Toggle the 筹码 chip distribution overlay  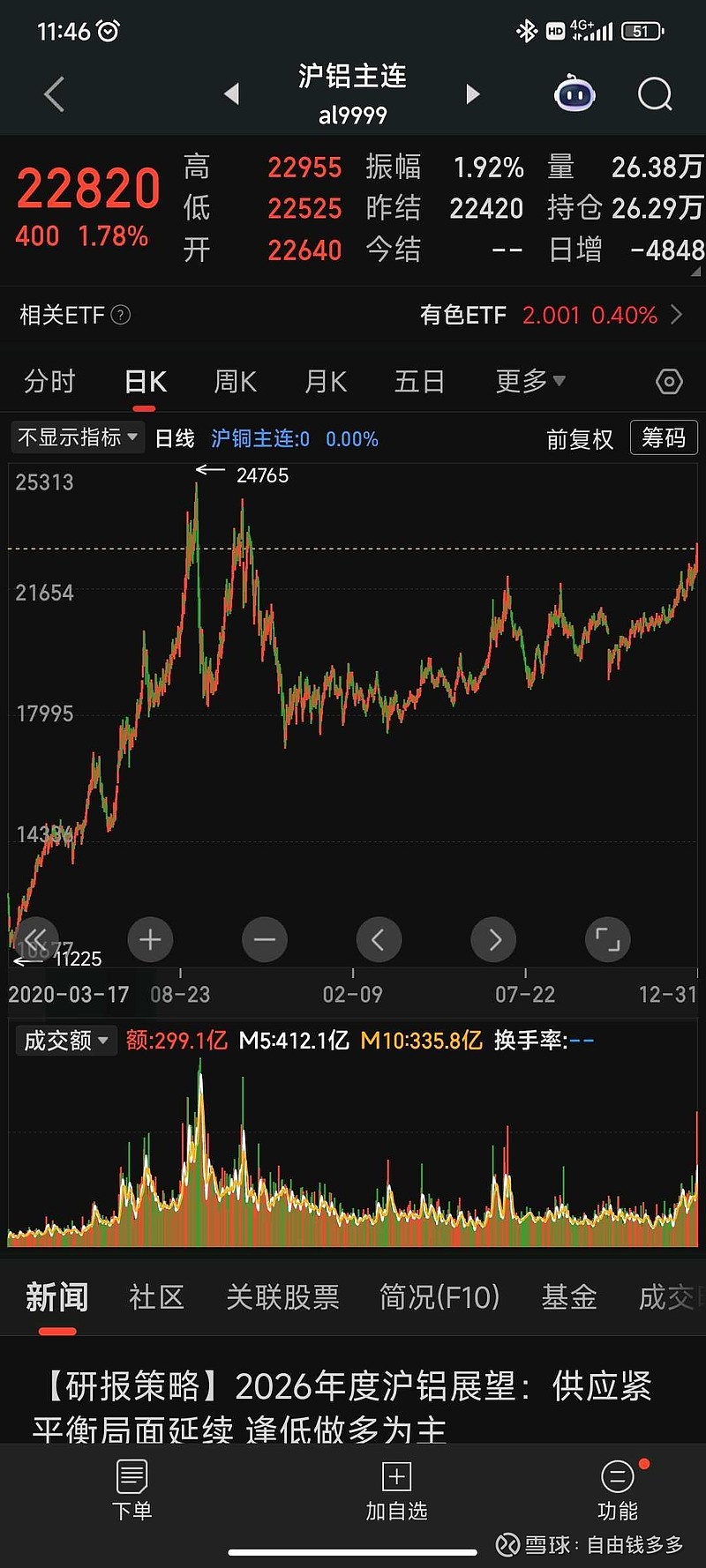(664, 438)
